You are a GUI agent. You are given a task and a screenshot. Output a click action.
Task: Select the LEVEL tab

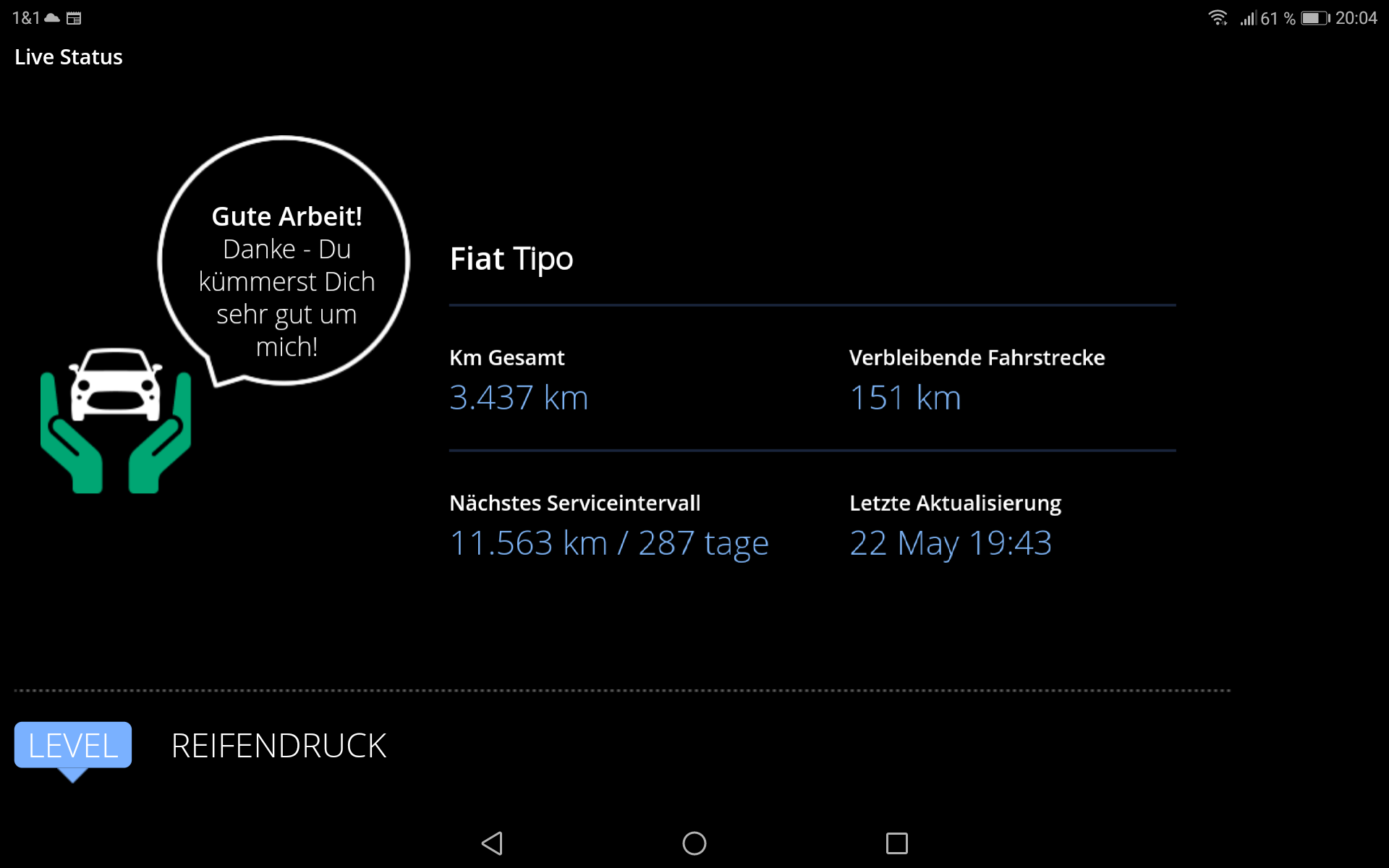[x=73, y=745]
